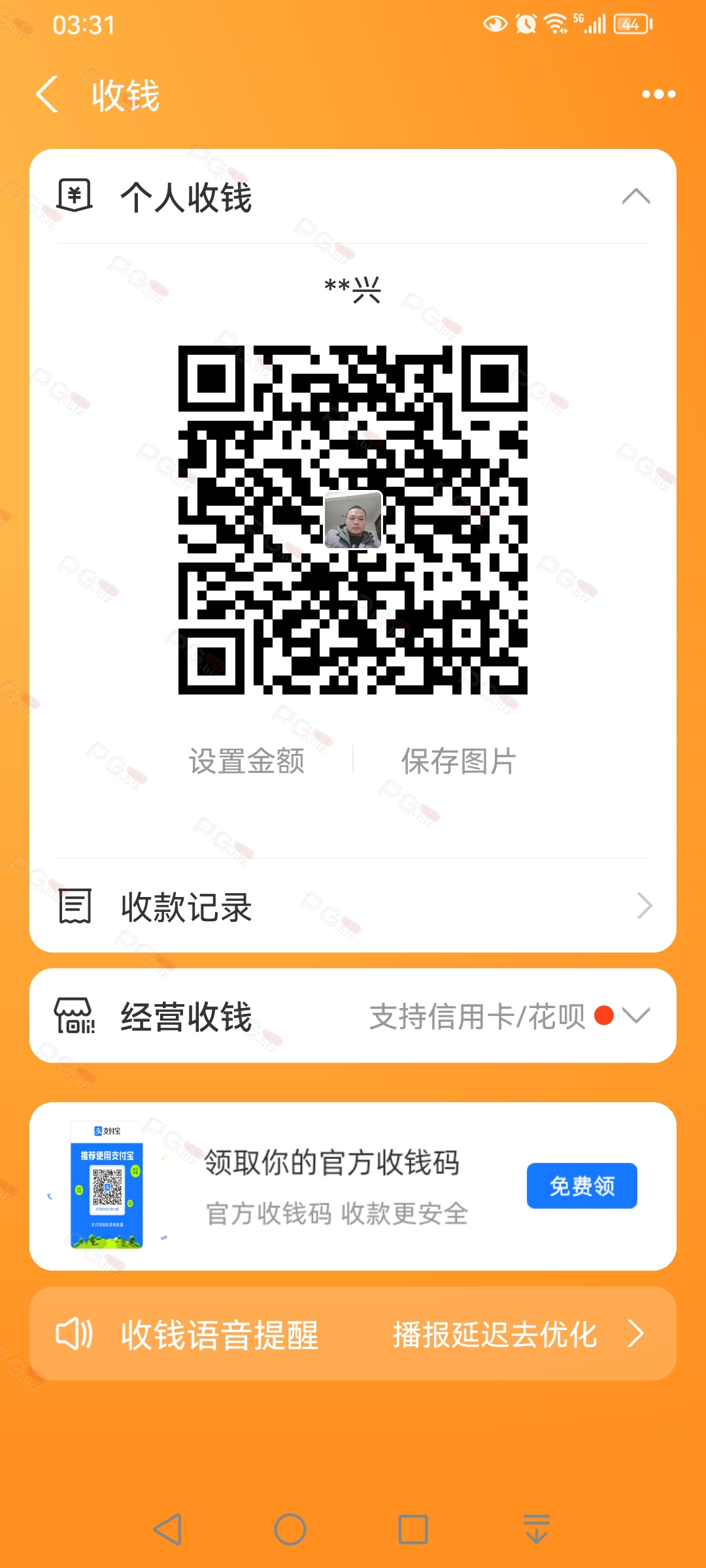Save the QR code via 保存图片
Screen dimensions: 706x1568
459,761
